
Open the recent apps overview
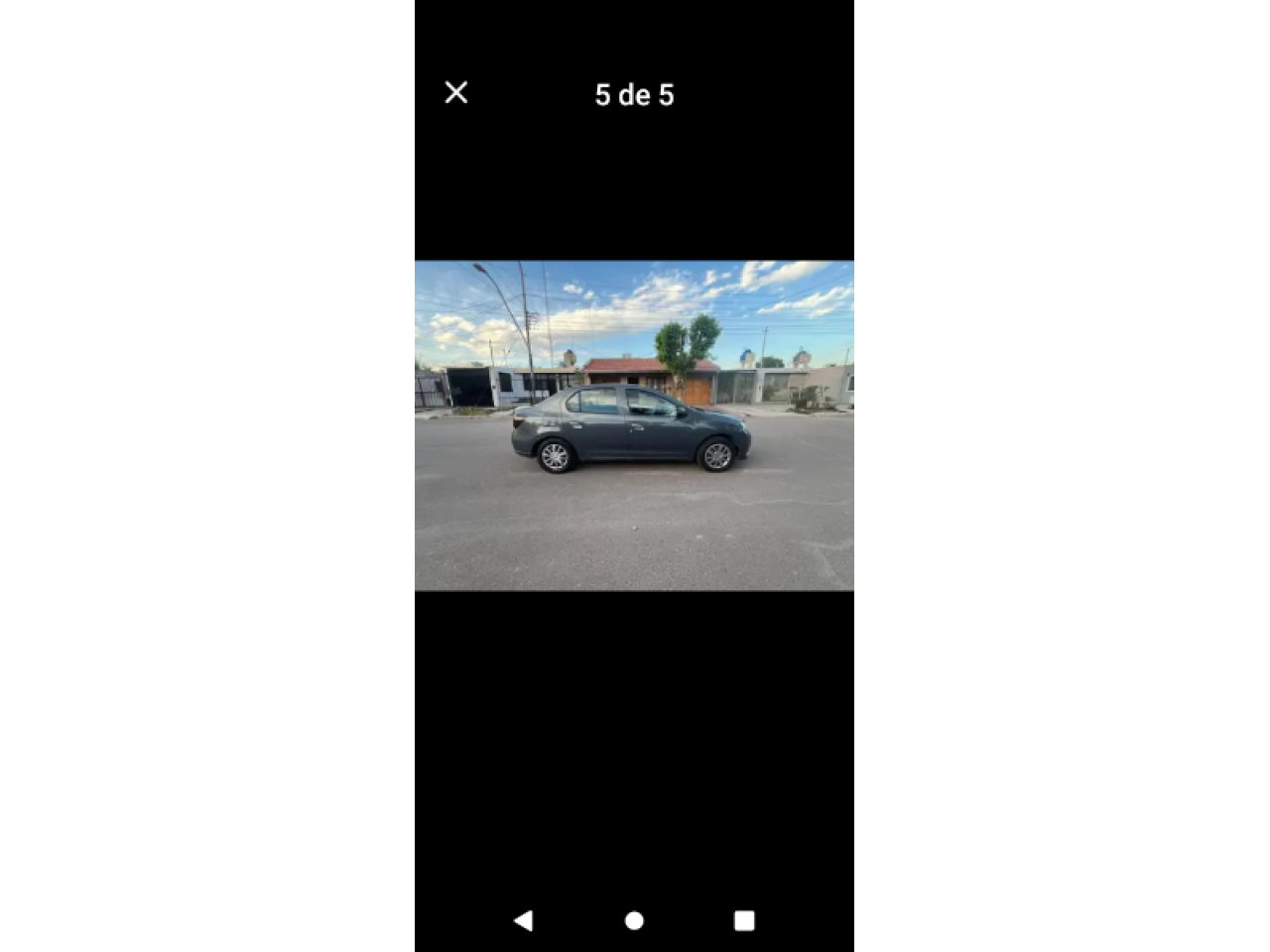744,920
